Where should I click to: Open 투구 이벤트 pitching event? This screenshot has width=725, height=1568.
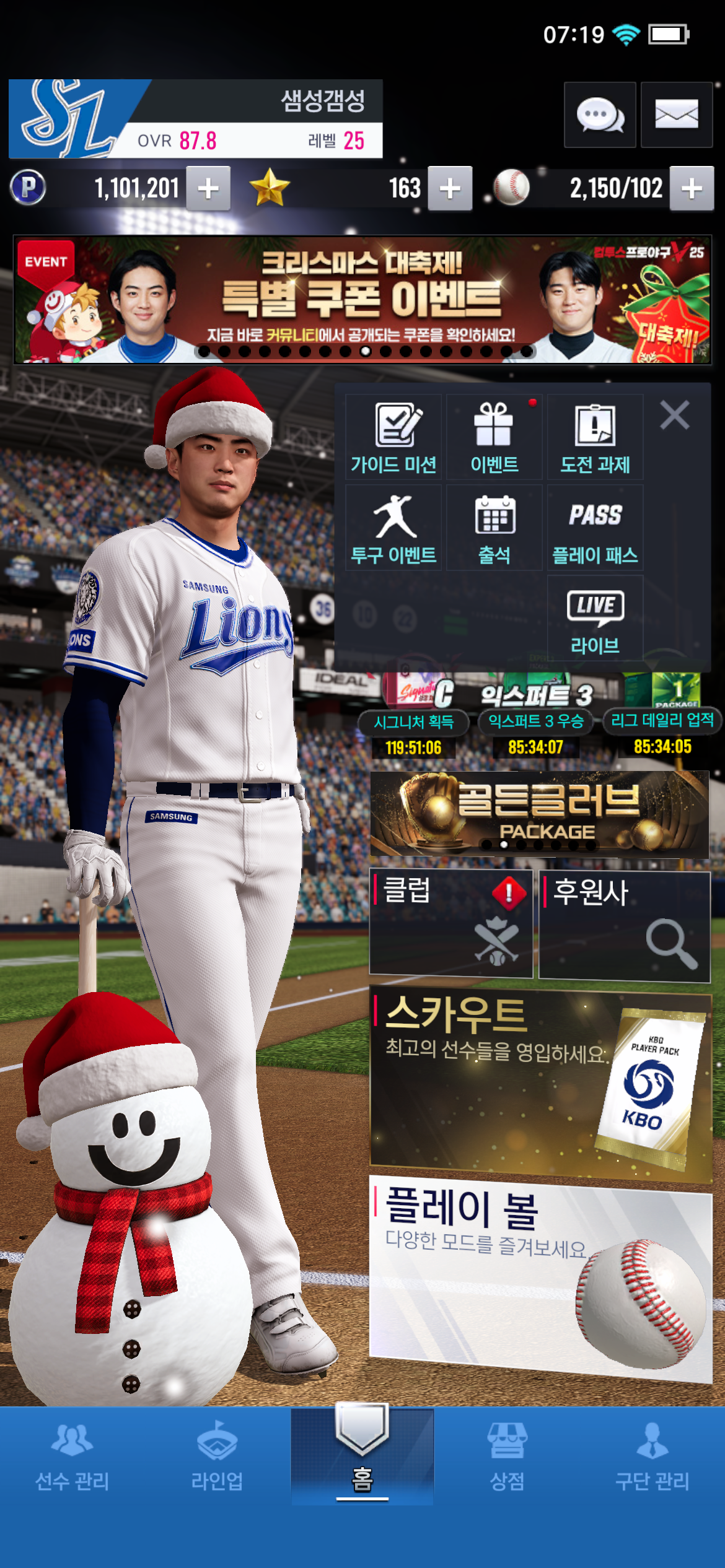(393, 528)
